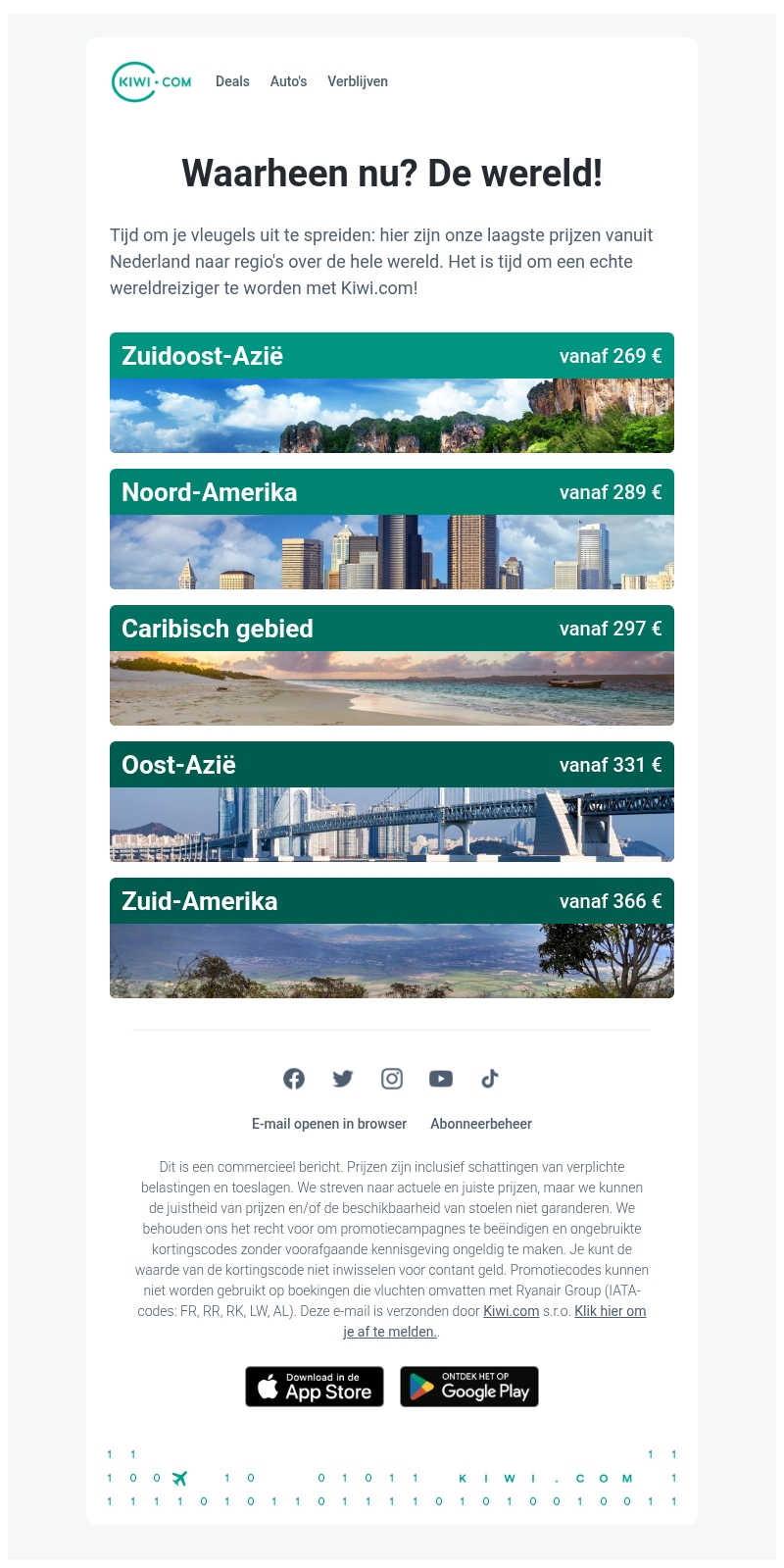The height and width of the screenshot is (1568, 784).
Task: Get the app on Google Play
Action: click(469, 1387)
